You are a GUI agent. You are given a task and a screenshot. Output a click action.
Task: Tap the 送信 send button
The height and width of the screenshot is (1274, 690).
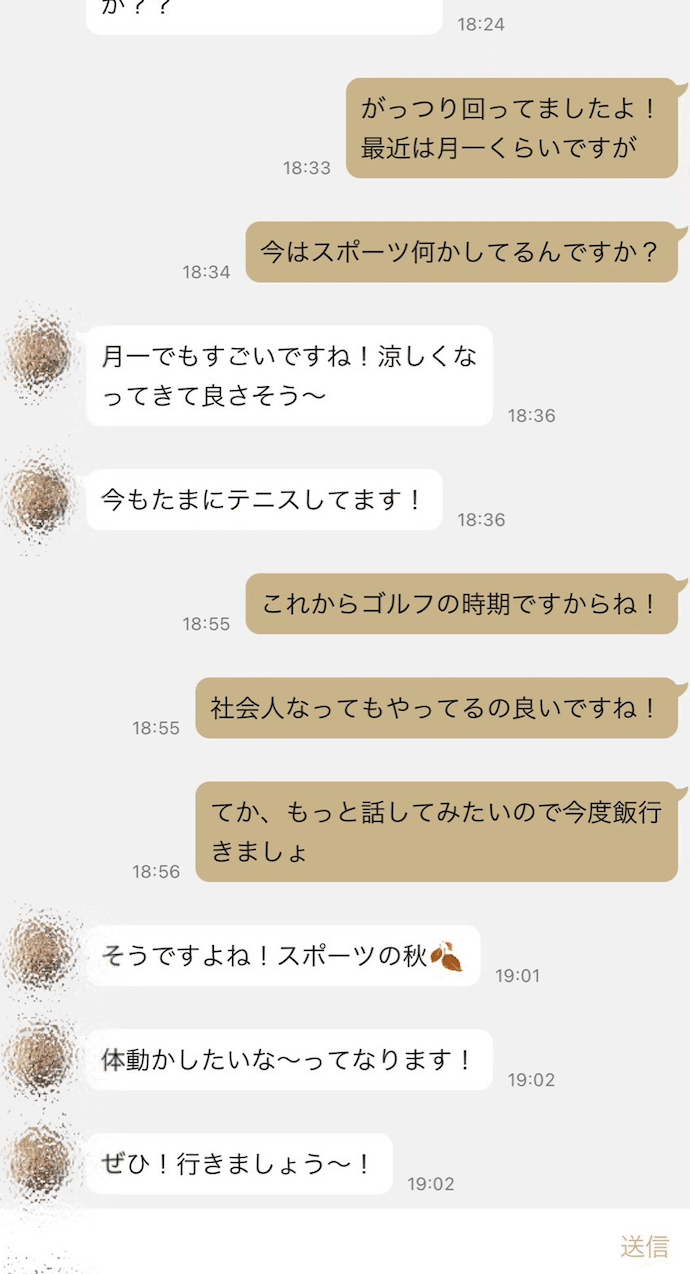(644, 1246)
